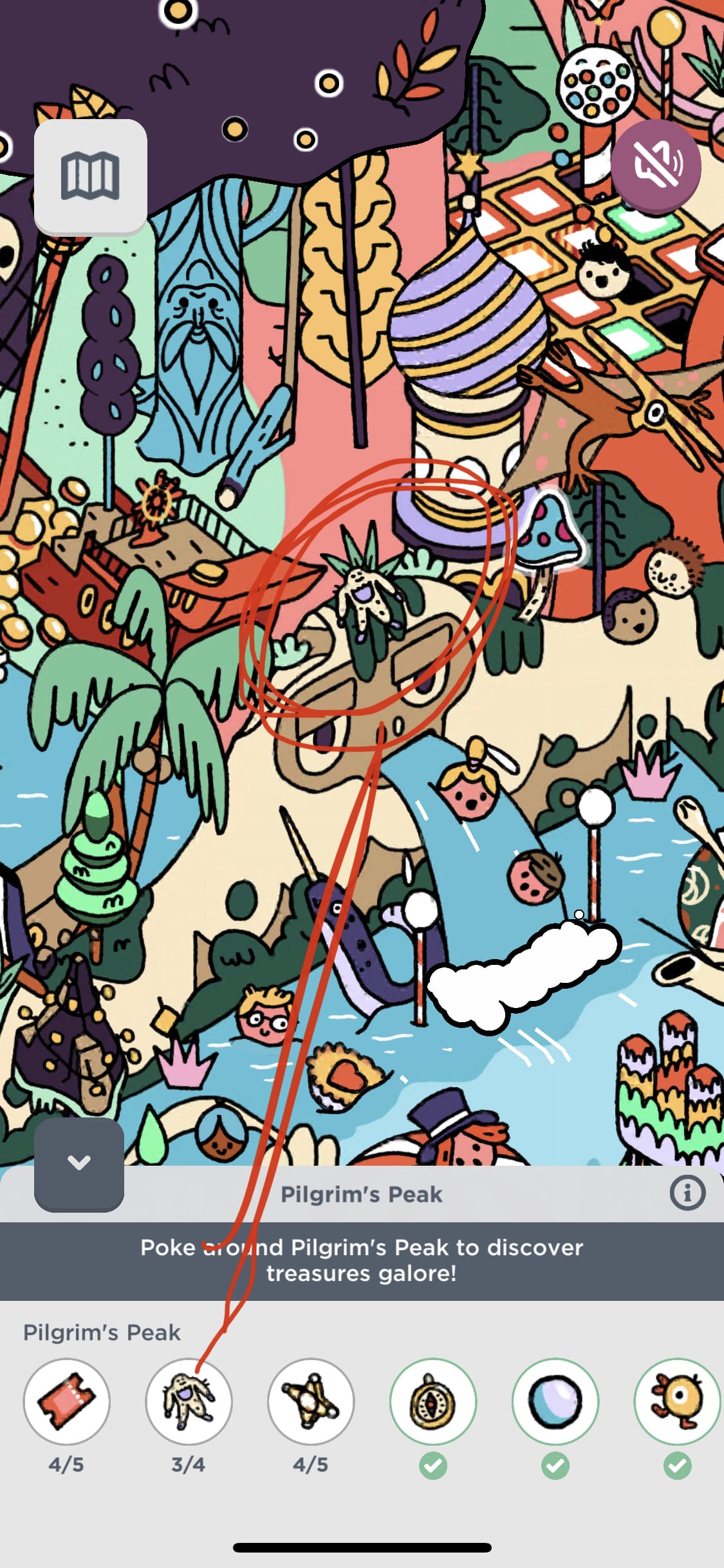
Task: Open the map view
Action: point(90,176)
